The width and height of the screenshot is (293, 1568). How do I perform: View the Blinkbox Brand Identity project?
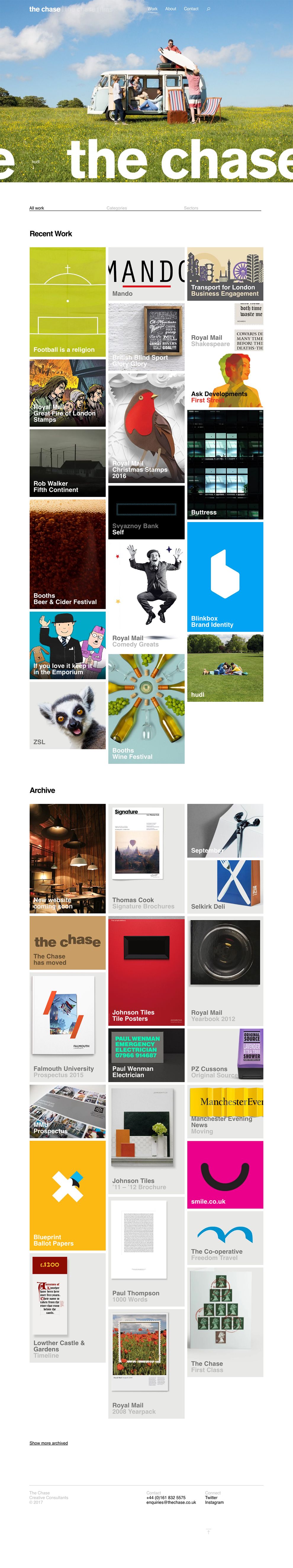225,576
